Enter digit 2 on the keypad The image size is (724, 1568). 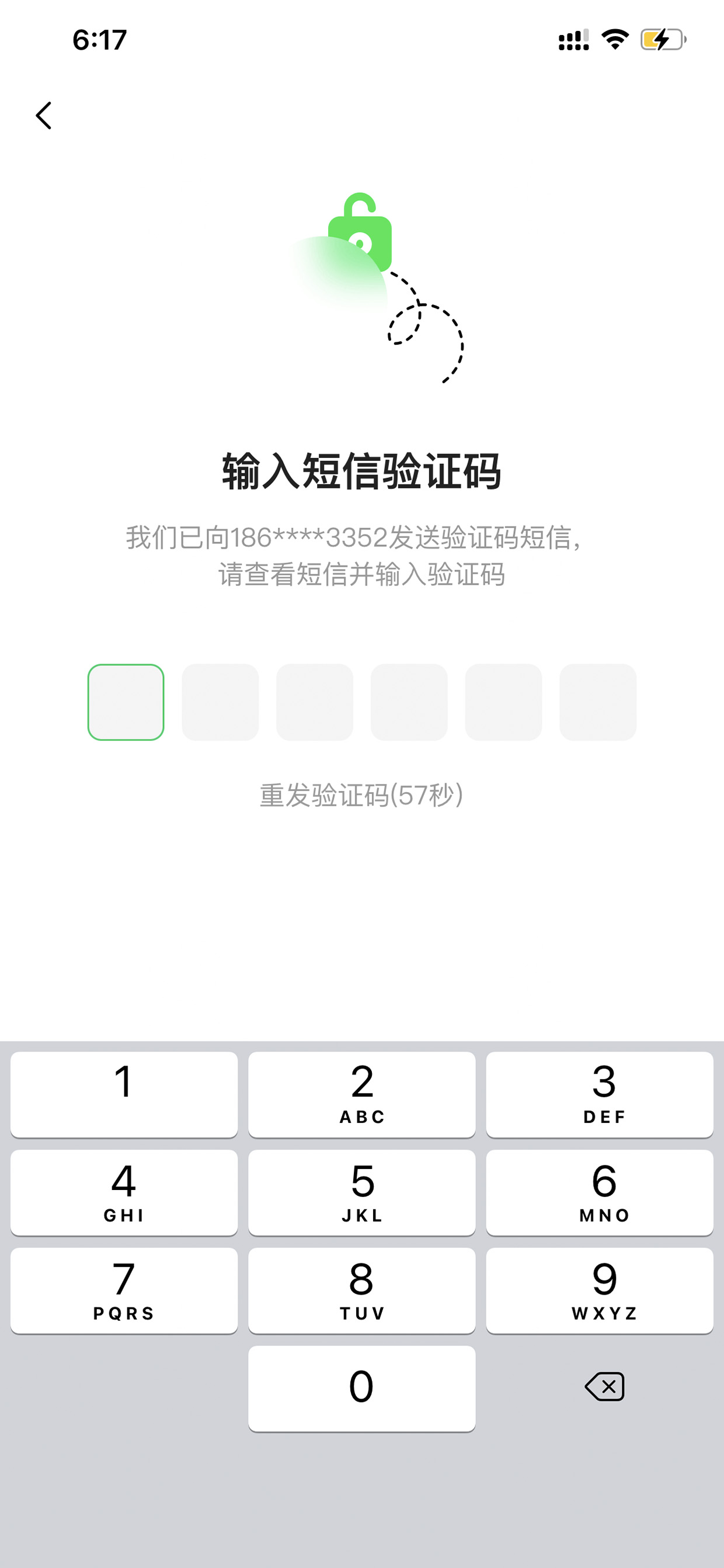[362, 1094]
